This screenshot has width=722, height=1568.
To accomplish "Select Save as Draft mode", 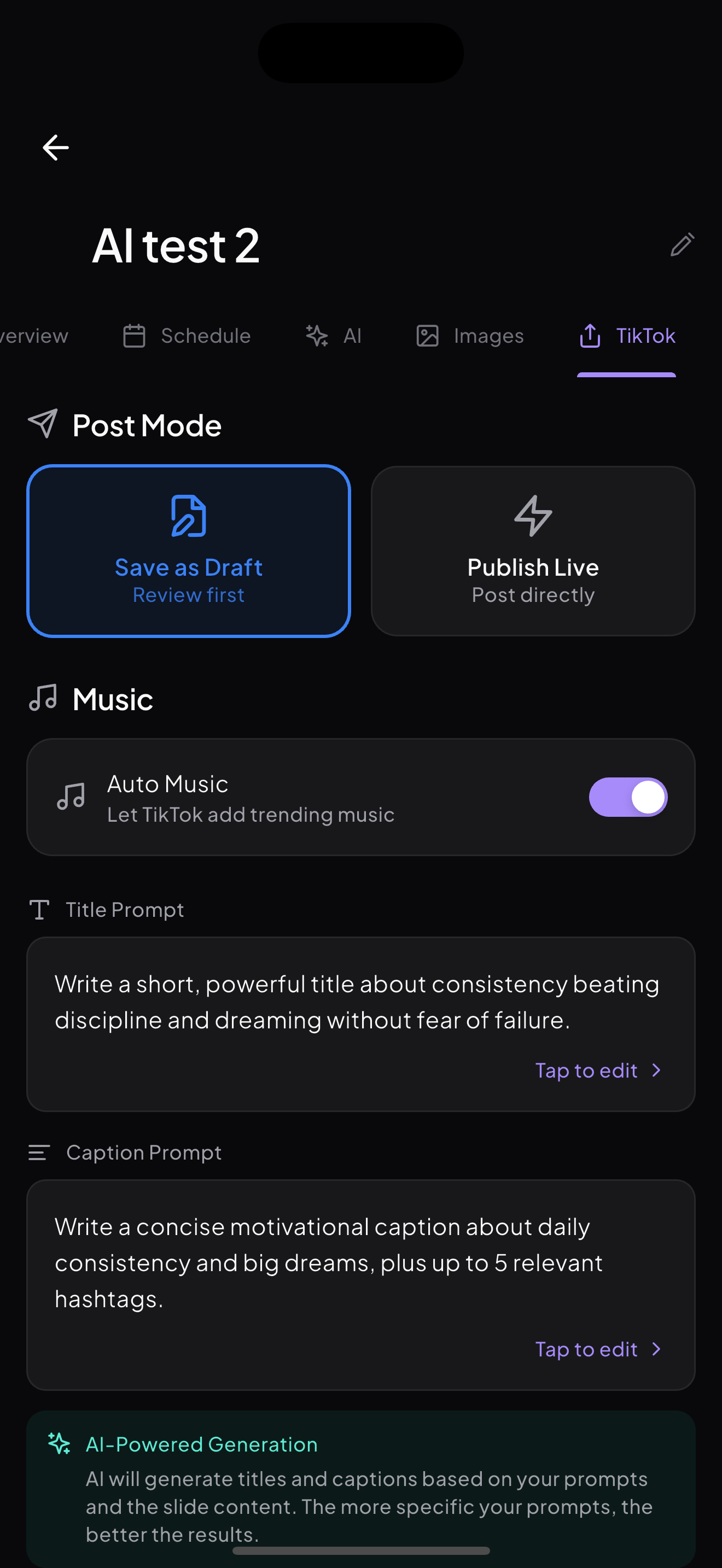I will [189, 549].
